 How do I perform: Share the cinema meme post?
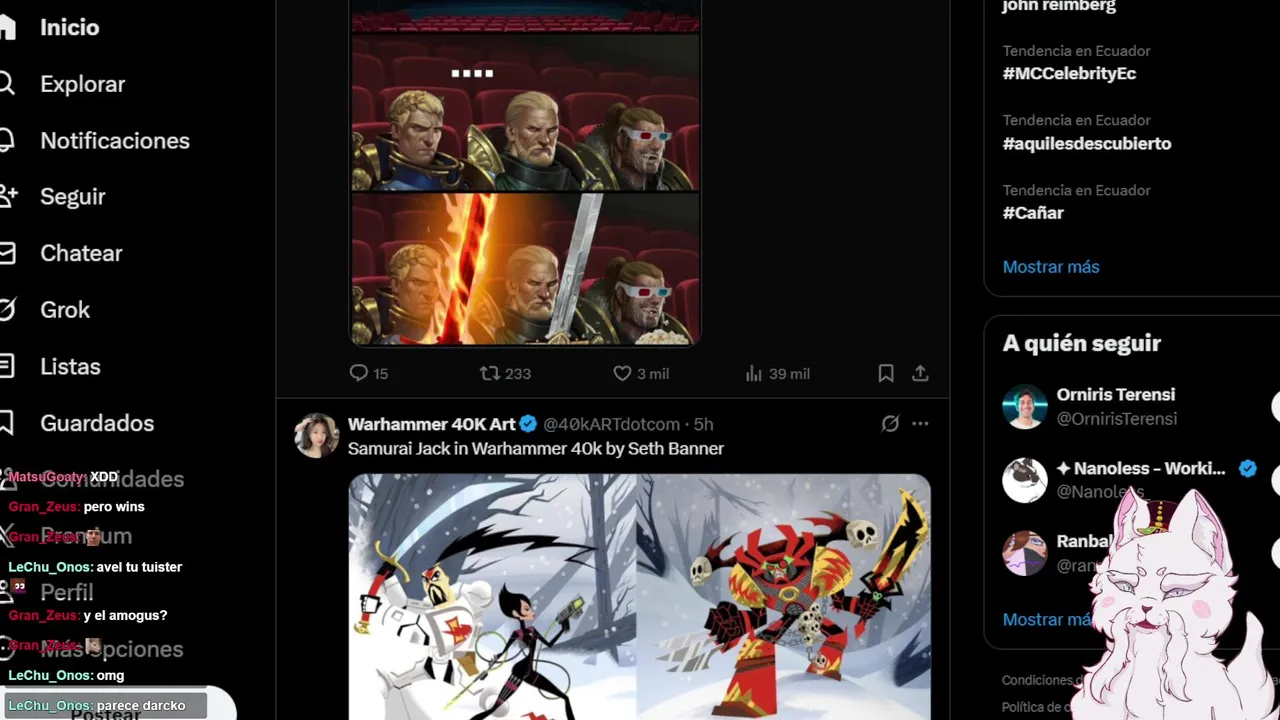pos(920,373)
